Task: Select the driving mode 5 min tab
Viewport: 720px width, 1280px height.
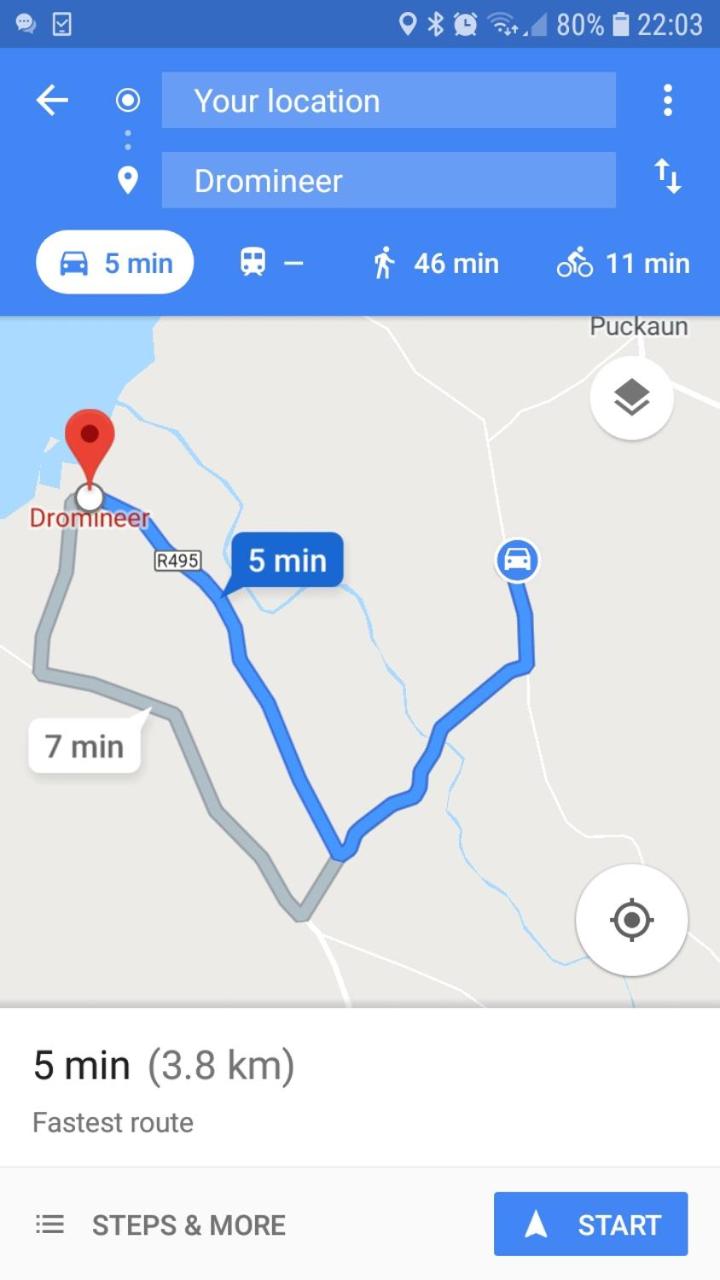Action: point(115,262)
